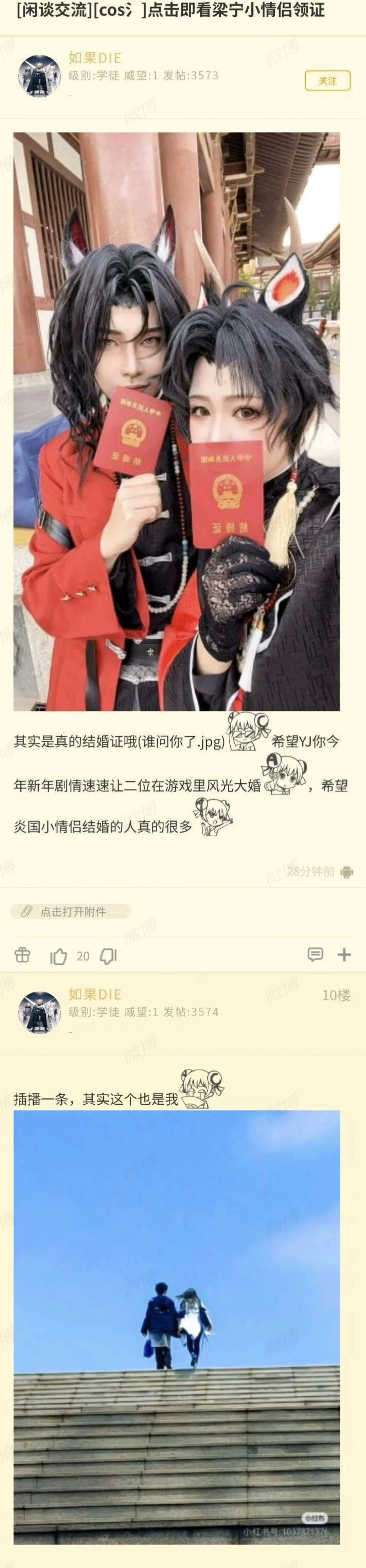The height and width of the screenshot is (1568, 366).
Task: Comment on the first post
Action: pyautogui.click(x=315, y=955)
